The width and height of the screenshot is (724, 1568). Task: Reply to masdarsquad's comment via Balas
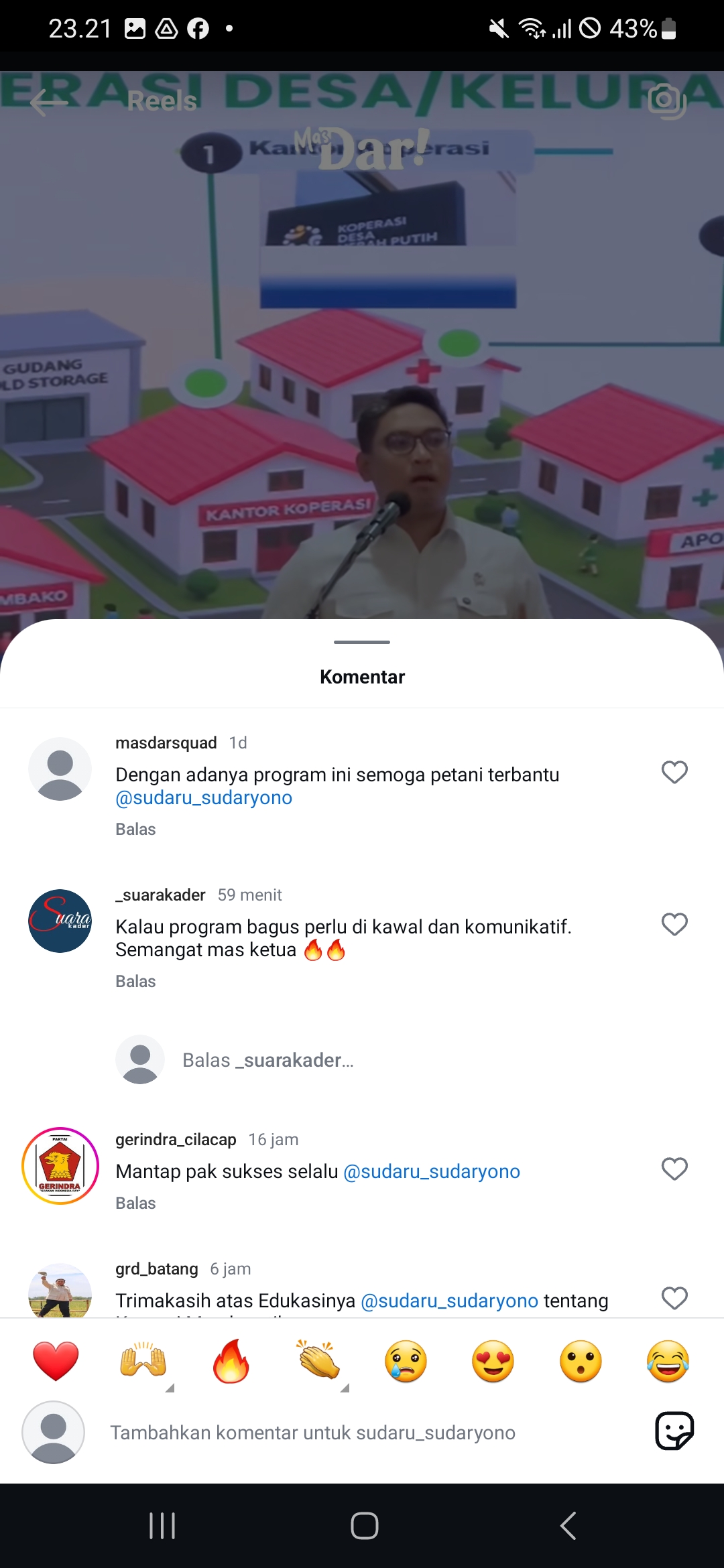pos(135,830)
